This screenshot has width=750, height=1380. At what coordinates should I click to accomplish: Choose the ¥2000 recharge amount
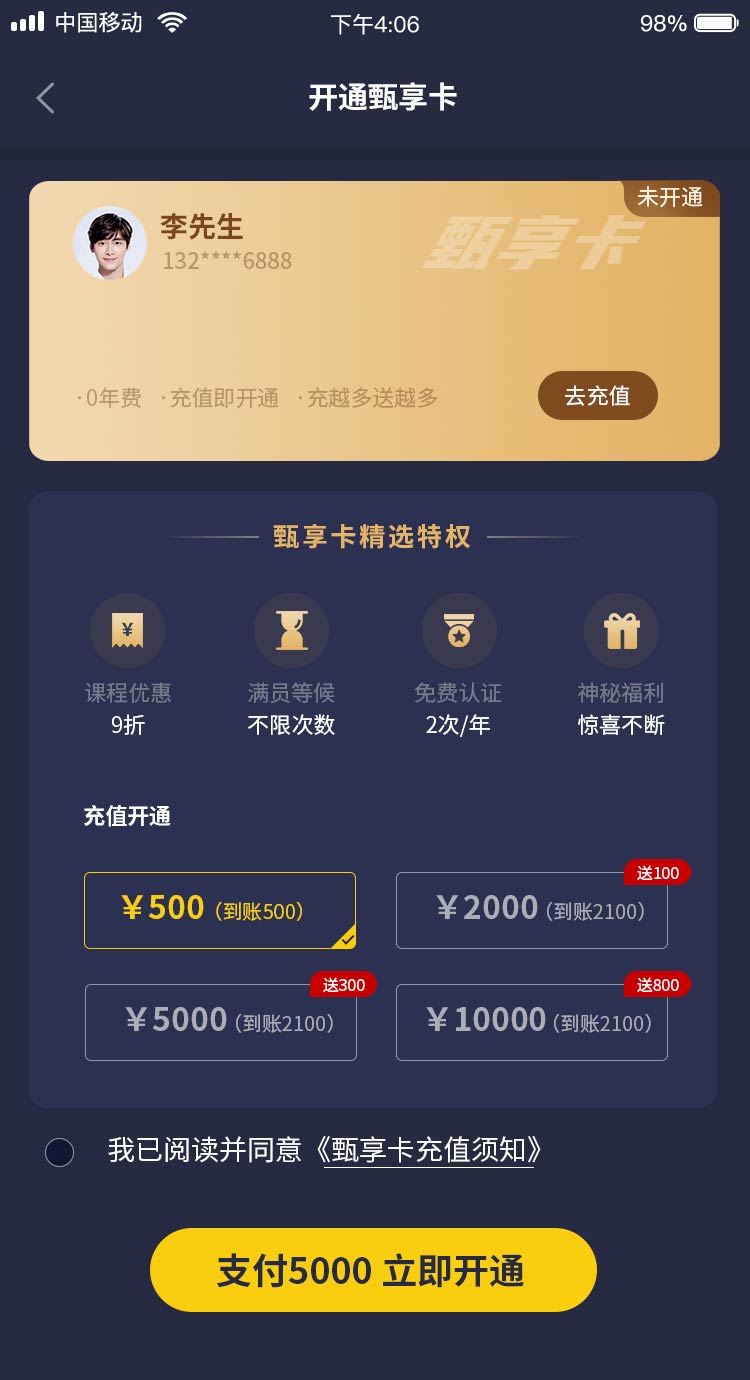pos(531,910)
